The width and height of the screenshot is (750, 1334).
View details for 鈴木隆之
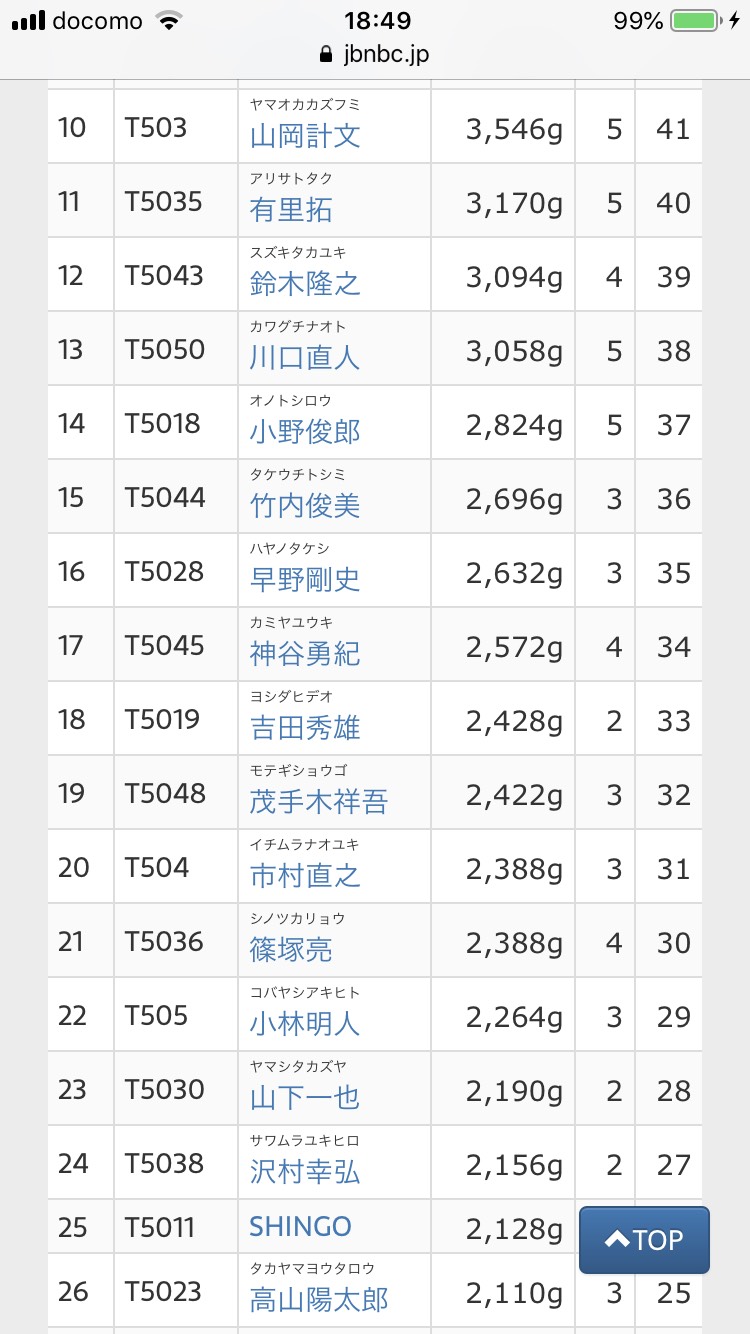(x=305, y=283)
